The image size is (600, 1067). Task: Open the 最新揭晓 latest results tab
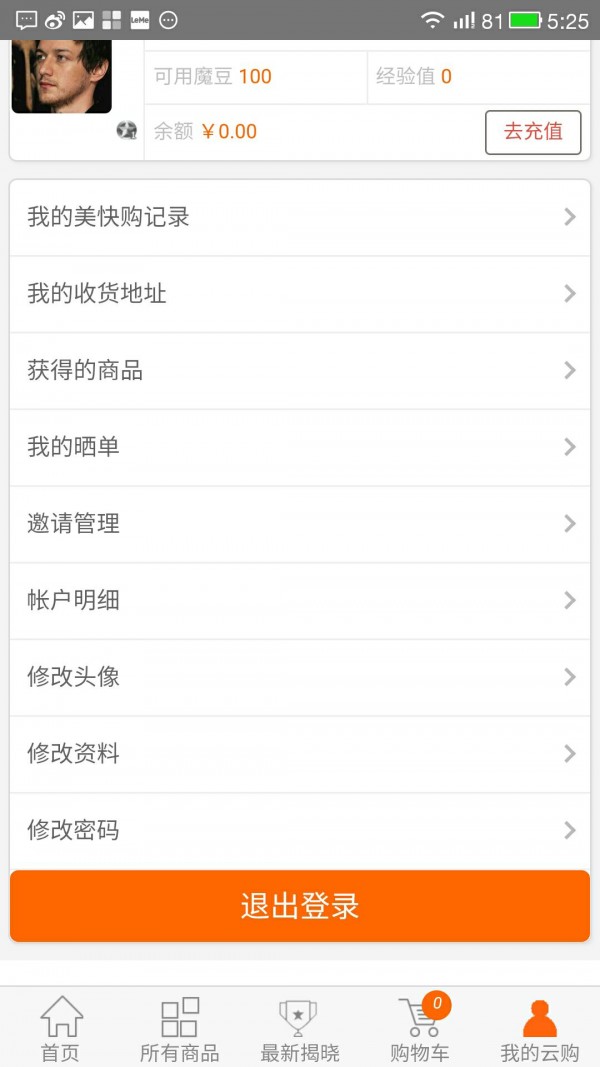tap(299, 1028)
